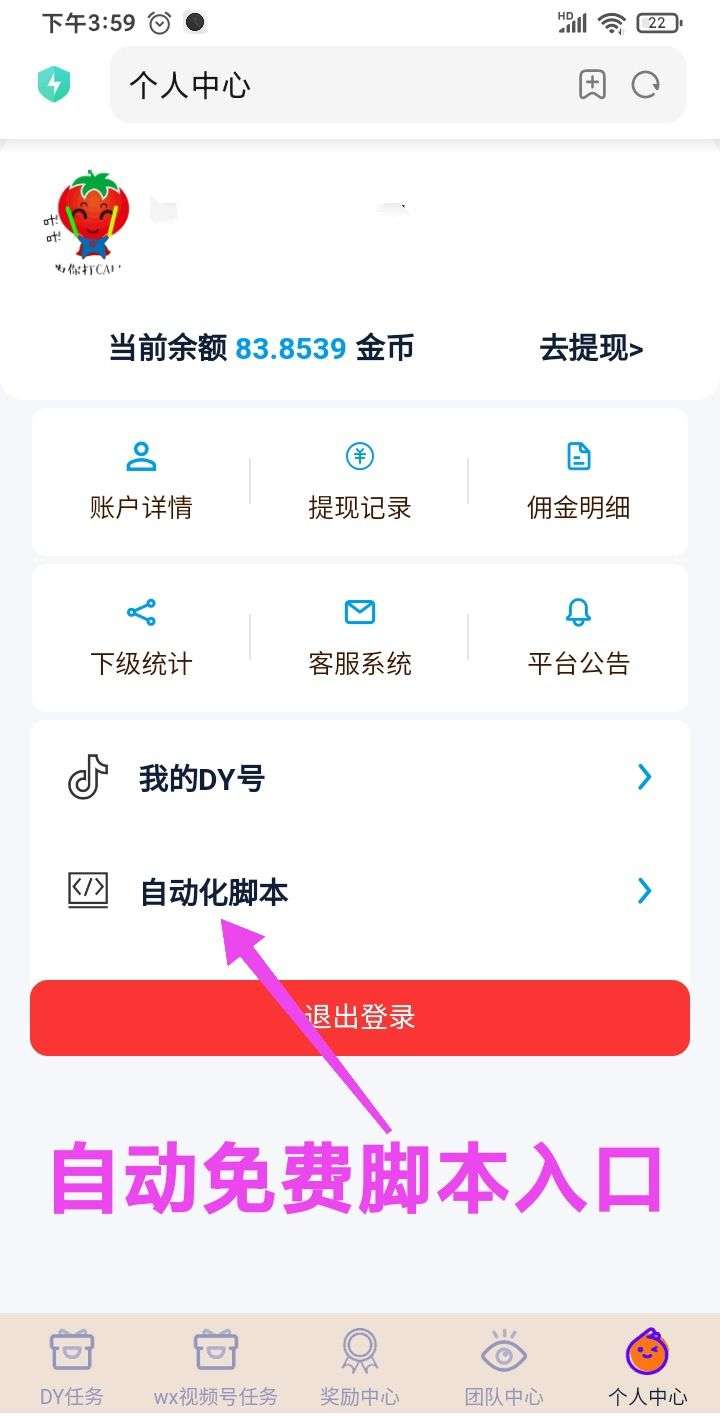Screen dimensions: 720x1418
Task: Switch to the DY任务 tab
Action: [72, 1367]
